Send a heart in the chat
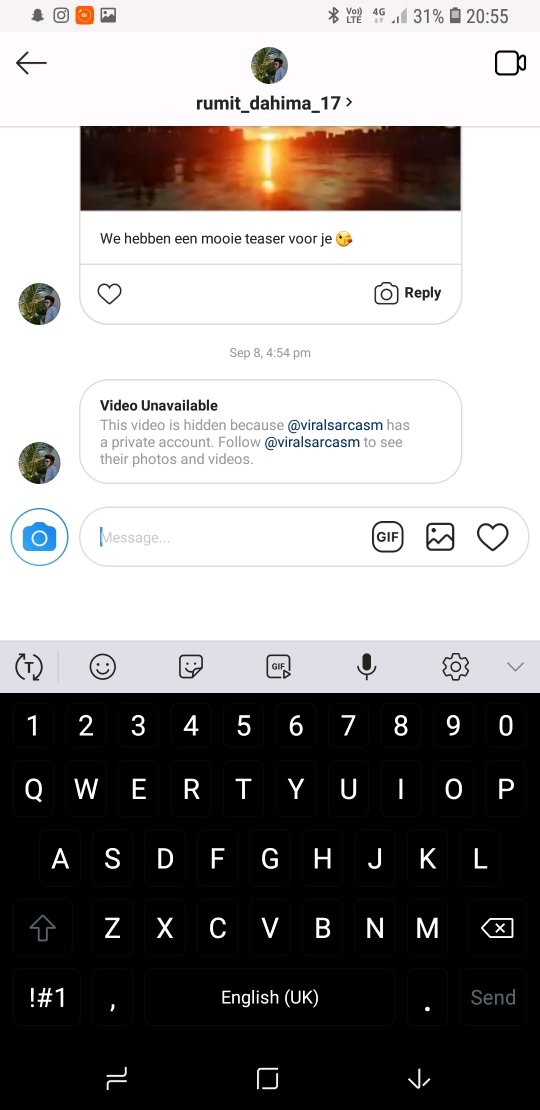The image size is (540, 1110). click(x=493, y=537)
